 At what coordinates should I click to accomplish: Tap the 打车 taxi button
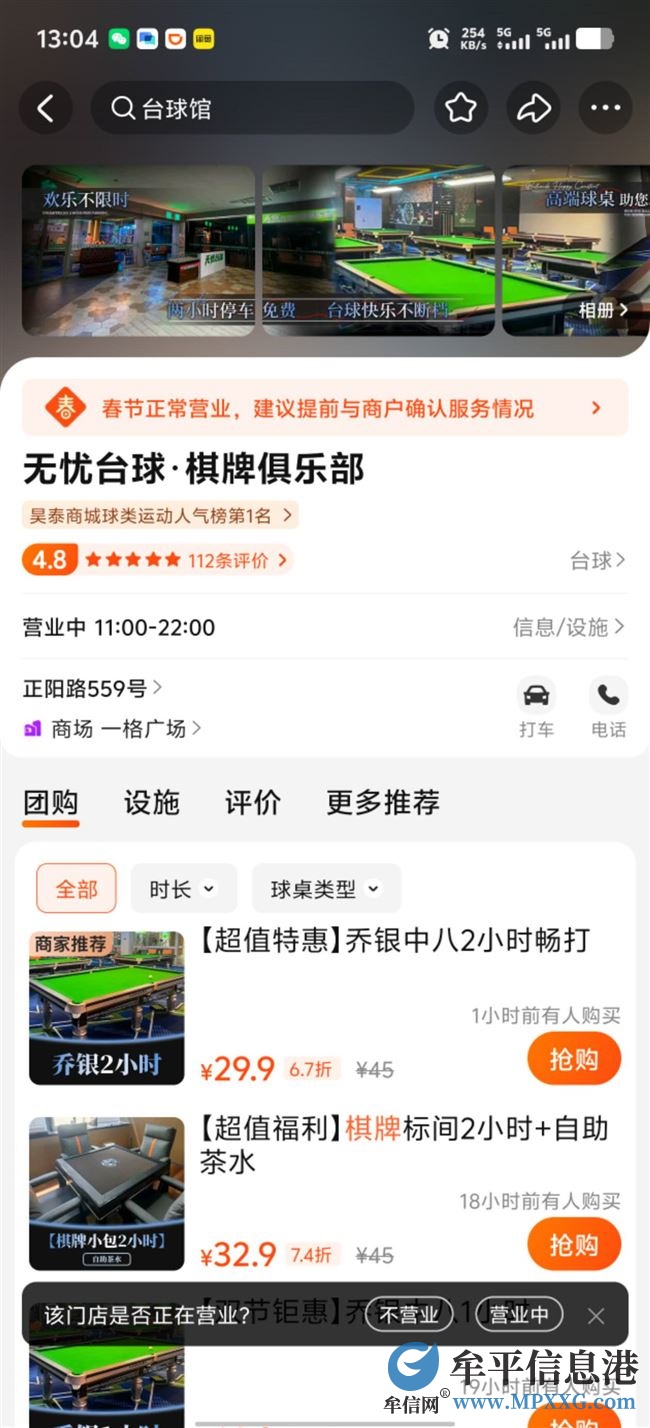pos(536,707)
